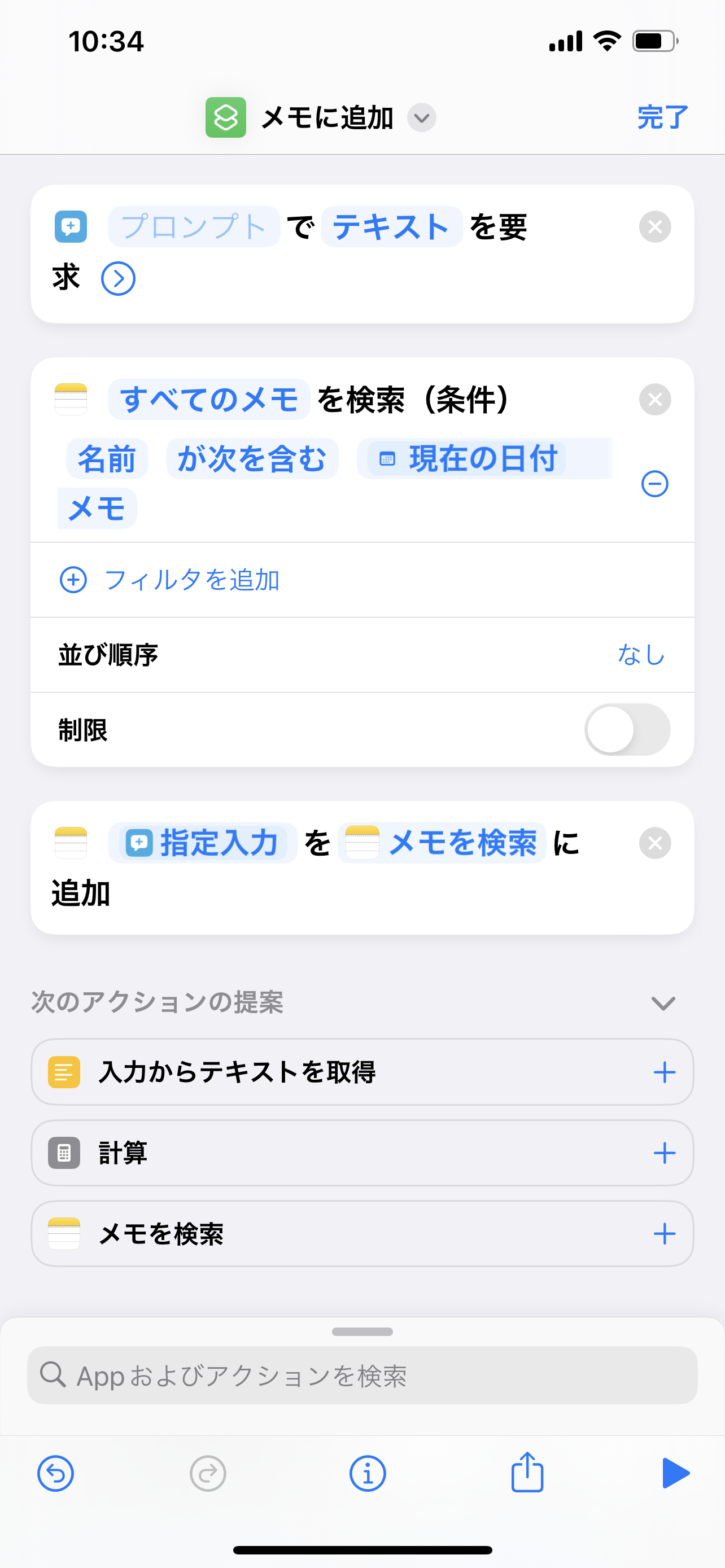Add the 計算 action
Screen dimensions: 725x1568
coord(664,1153)
